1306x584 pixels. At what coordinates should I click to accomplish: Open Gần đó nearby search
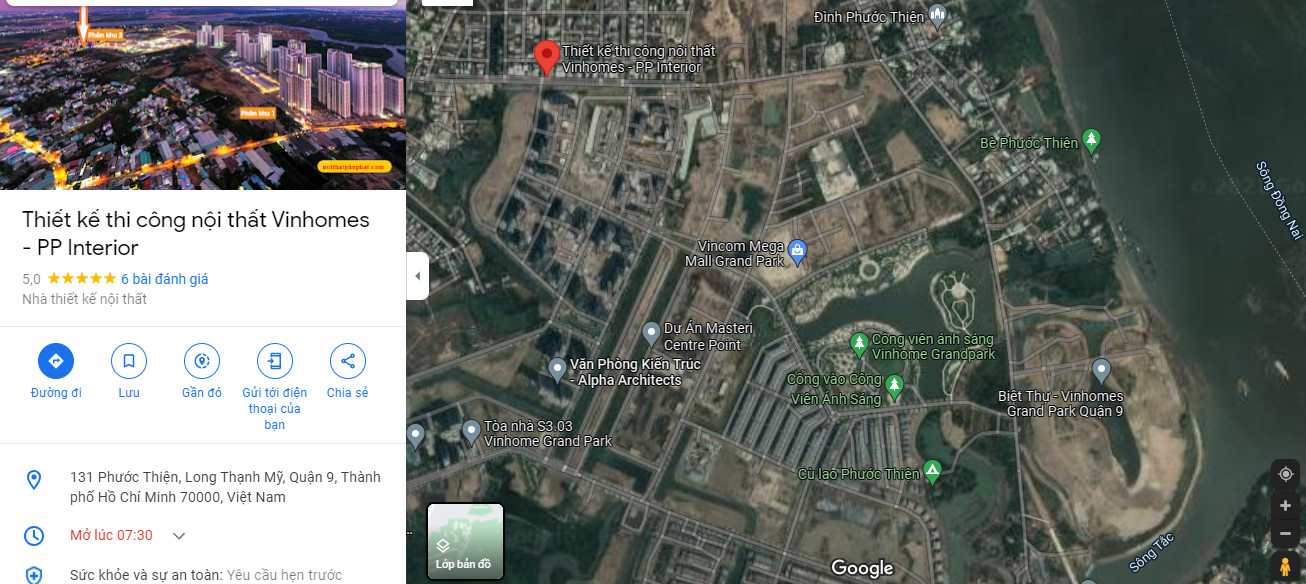coord(201,361)
